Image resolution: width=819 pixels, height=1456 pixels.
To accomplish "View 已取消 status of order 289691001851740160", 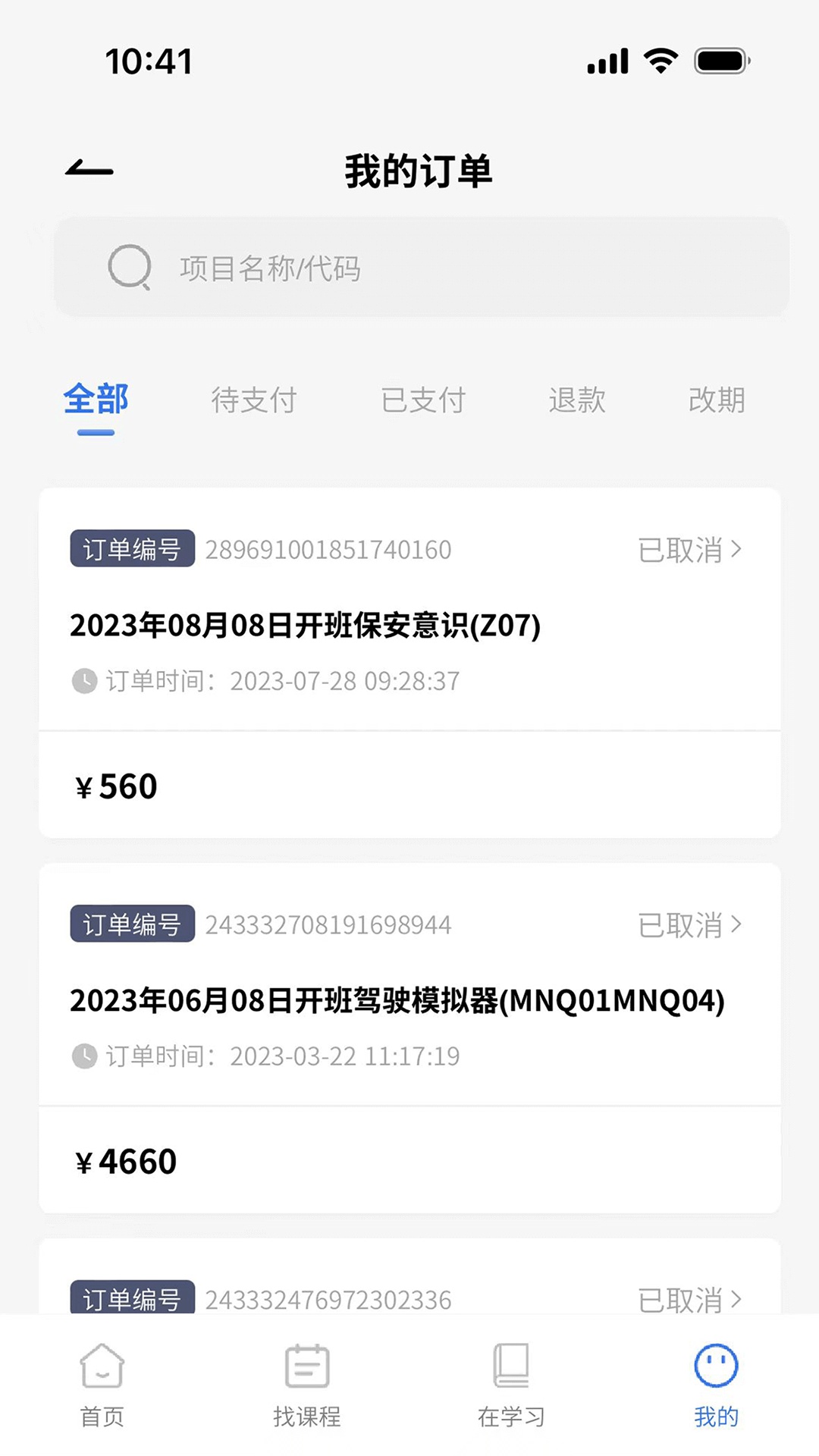I will 689,550.
